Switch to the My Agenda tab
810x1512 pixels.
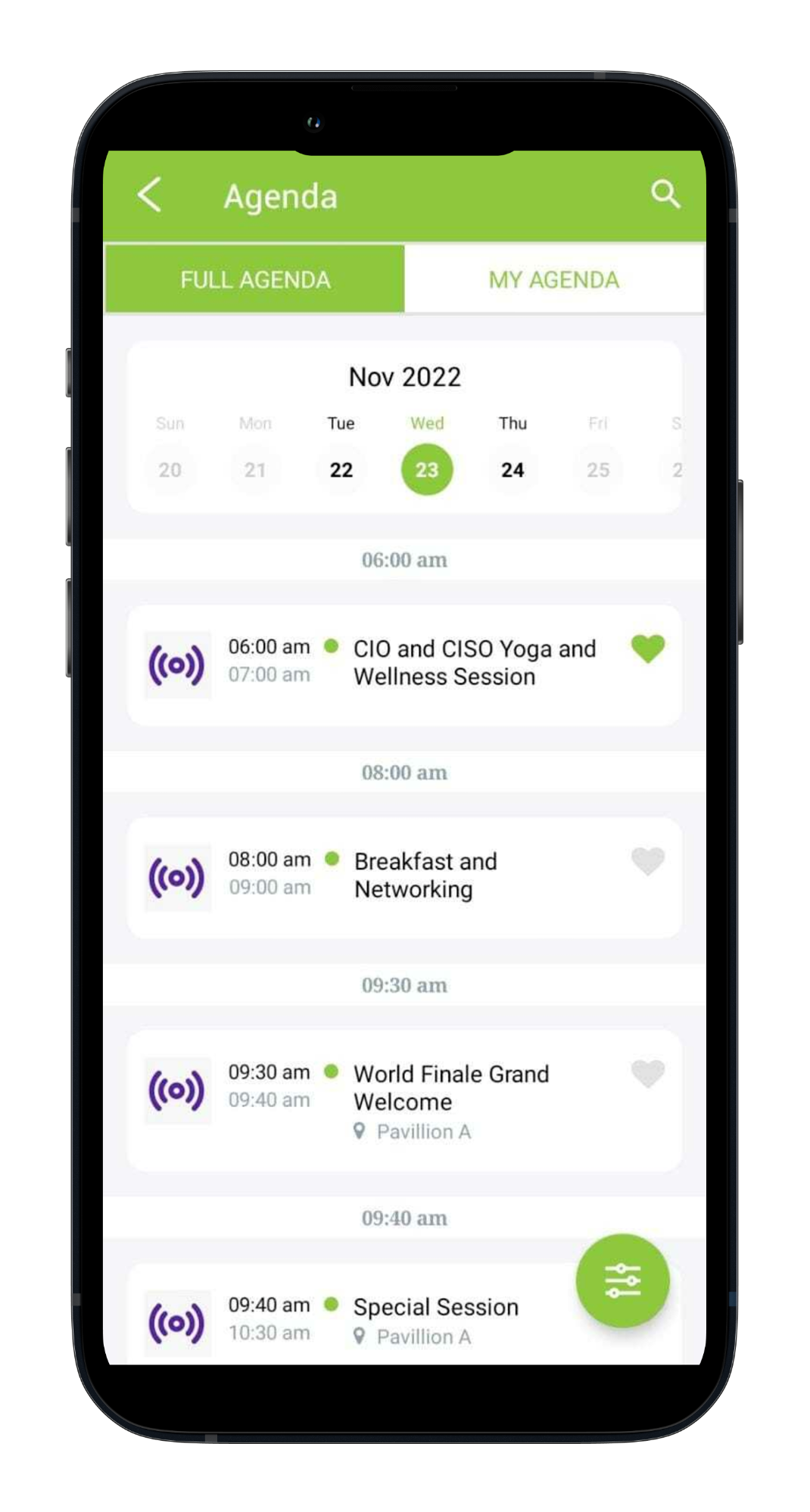pyautogui.click(x=553, y=280)
